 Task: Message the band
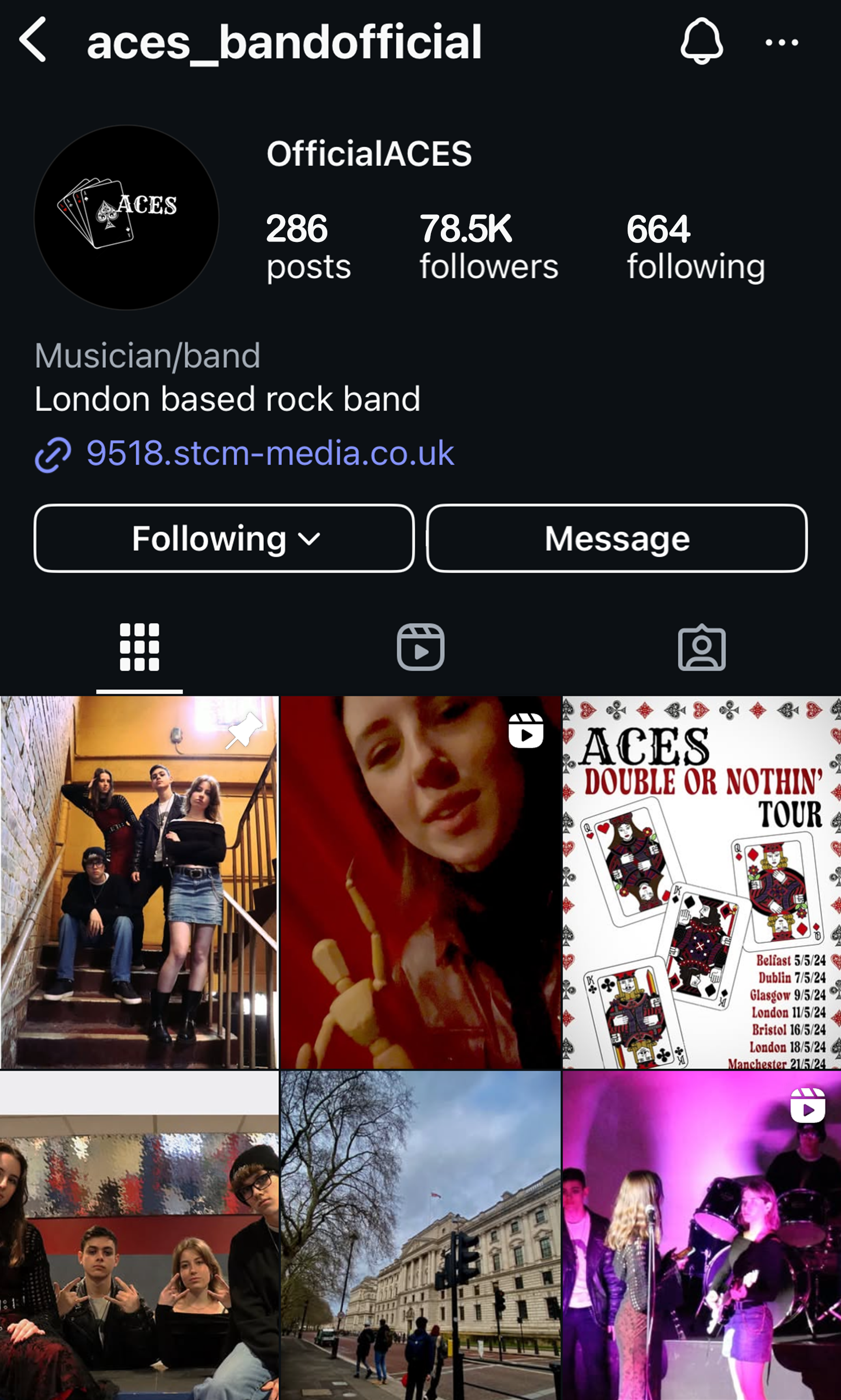coord(617,538)
